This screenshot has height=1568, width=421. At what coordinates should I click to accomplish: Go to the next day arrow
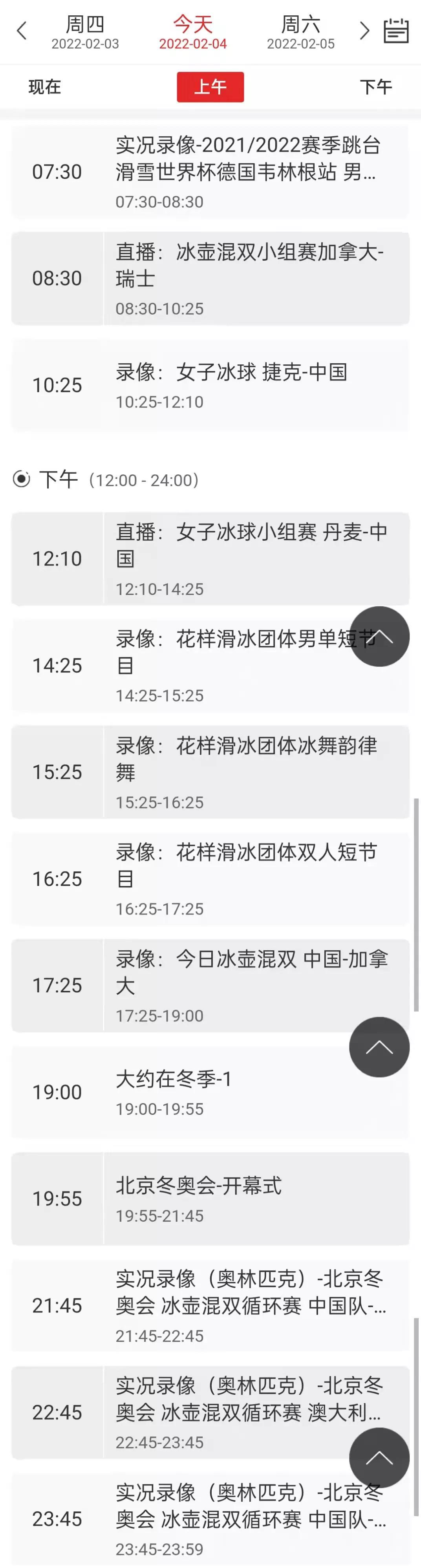pos(364,31)
